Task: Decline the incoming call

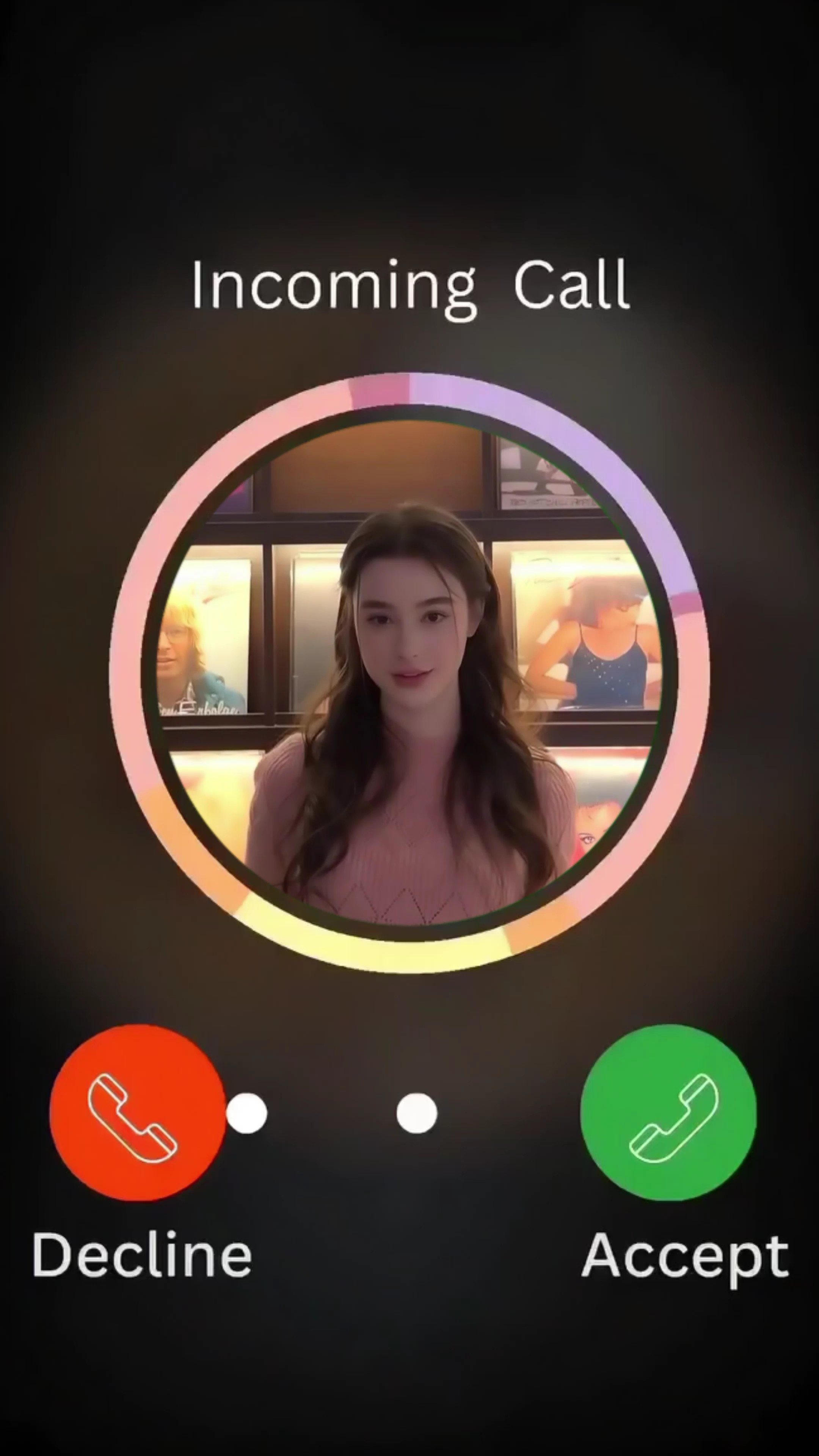Action: coord(137,1112)
